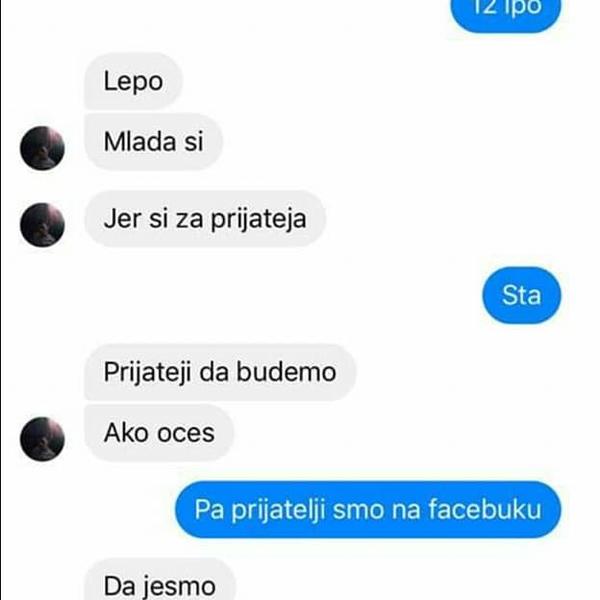Image resolution: width=600 pixels, height=600 pixels.
Task: Tap the "Sta" message bubble
Action: click(x=521, y=295)
